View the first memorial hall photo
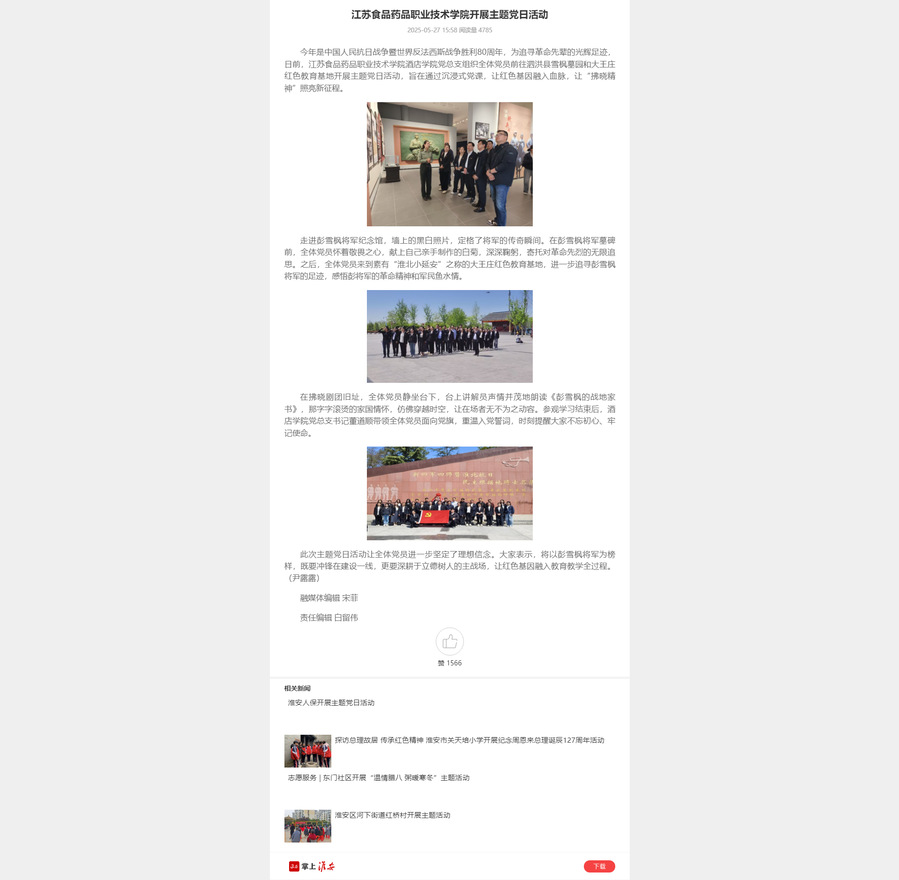This screenshot has height=880, width=899. 449,164
